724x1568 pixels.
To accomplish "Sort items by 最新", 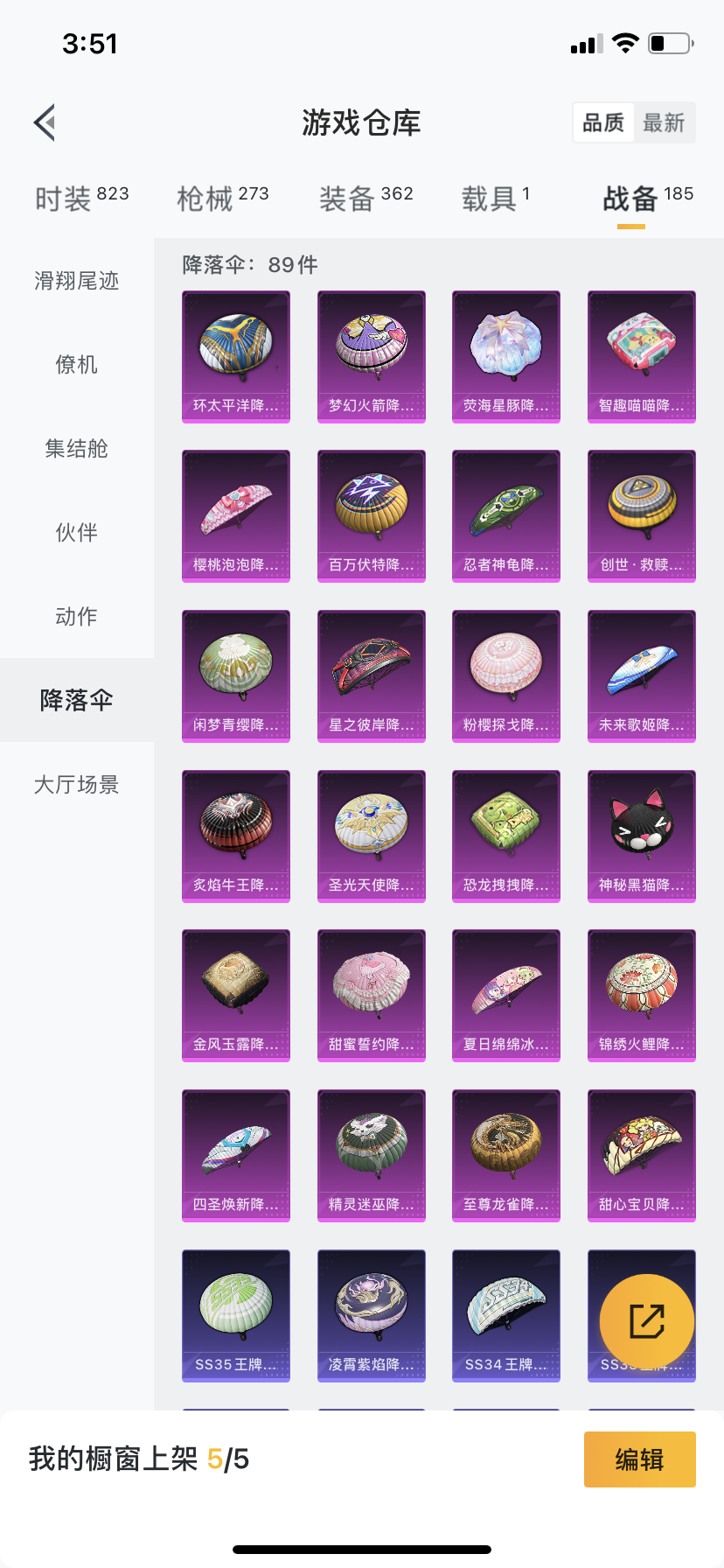I will click(x=664, y=122).
